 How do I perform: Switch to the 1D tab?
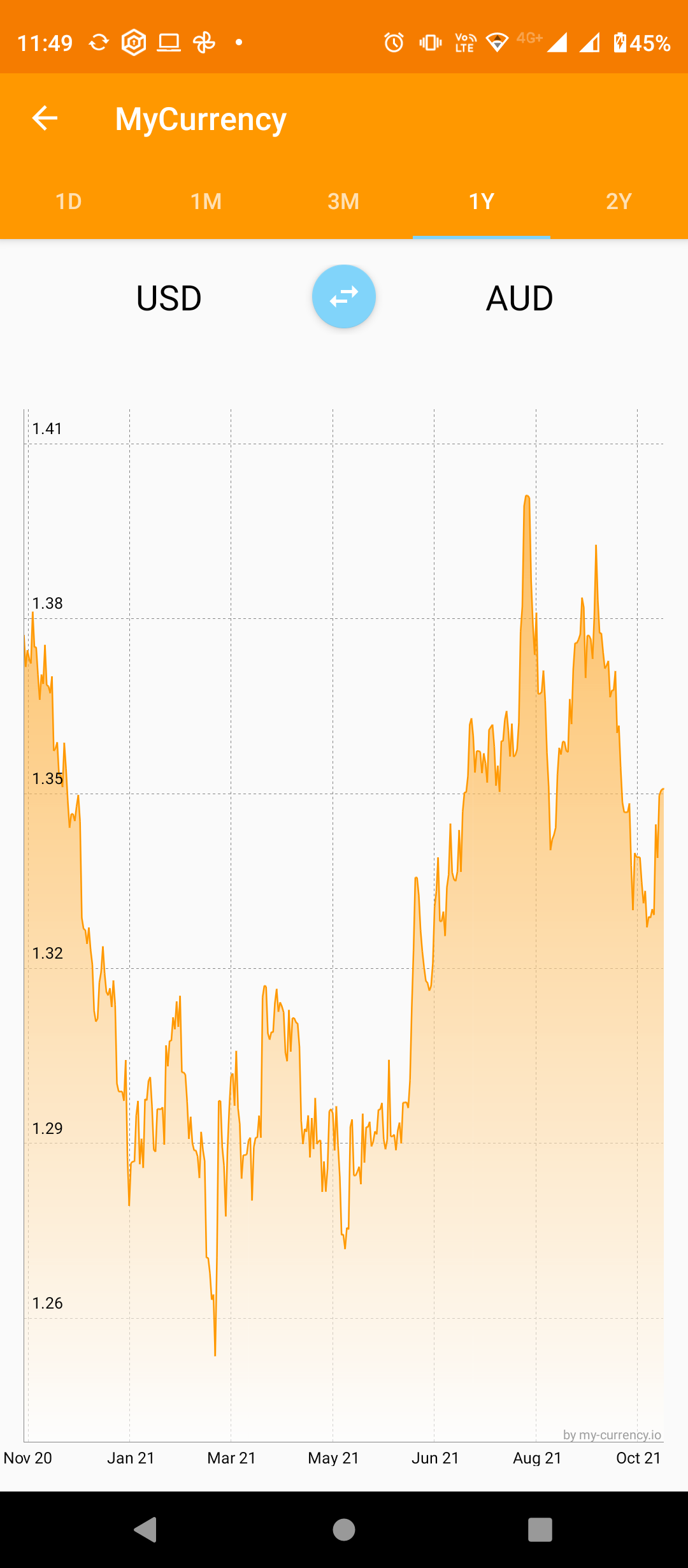point(69,201)
